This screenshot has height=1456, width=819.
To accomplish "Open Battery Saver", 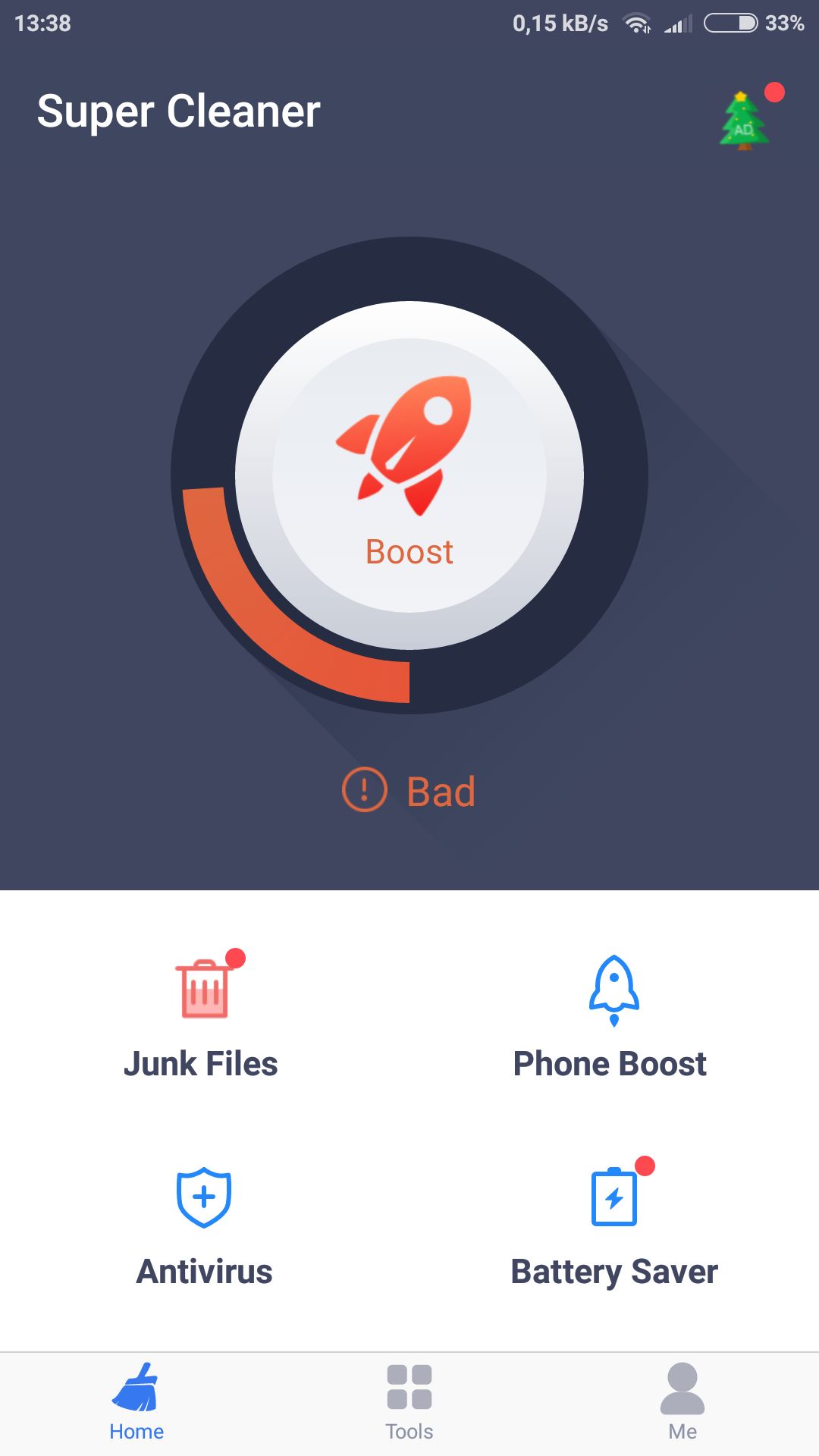I will (x=614, y=1226).
